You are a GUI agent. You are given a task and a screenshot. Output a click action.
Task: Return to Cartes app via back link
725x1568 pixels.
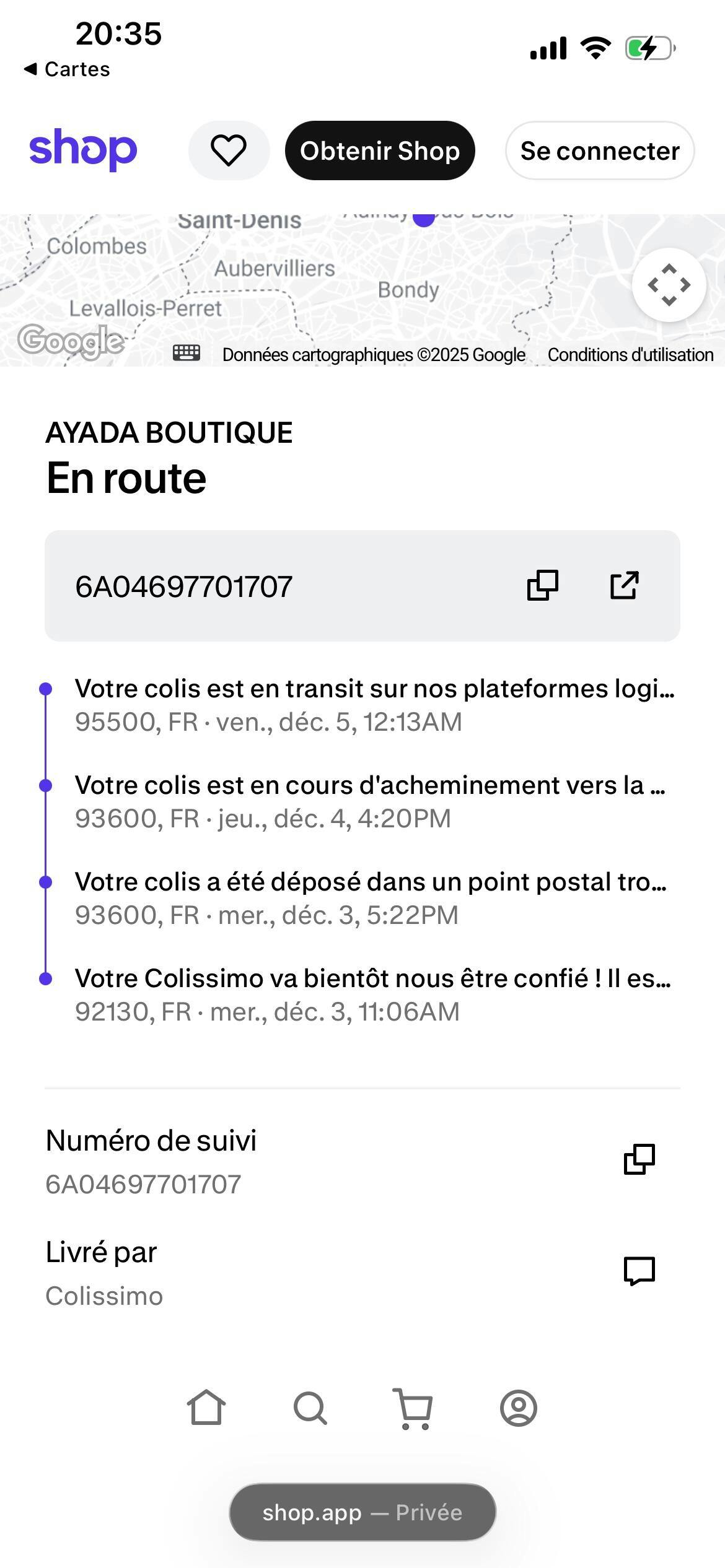pos(67,69)
